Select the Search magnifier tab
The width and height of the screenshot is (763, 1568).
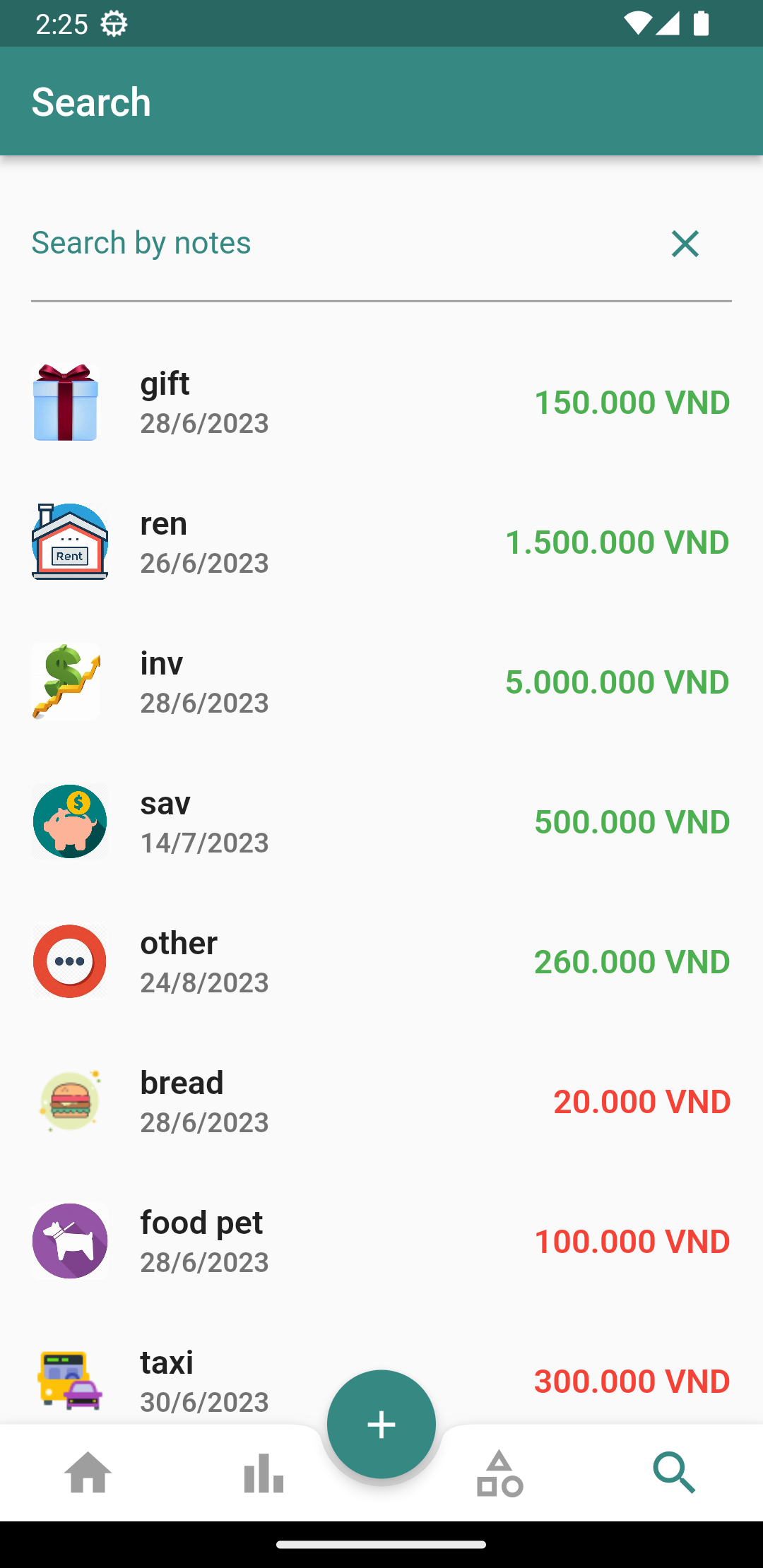pyautogui.click(x=675, y=1473)
